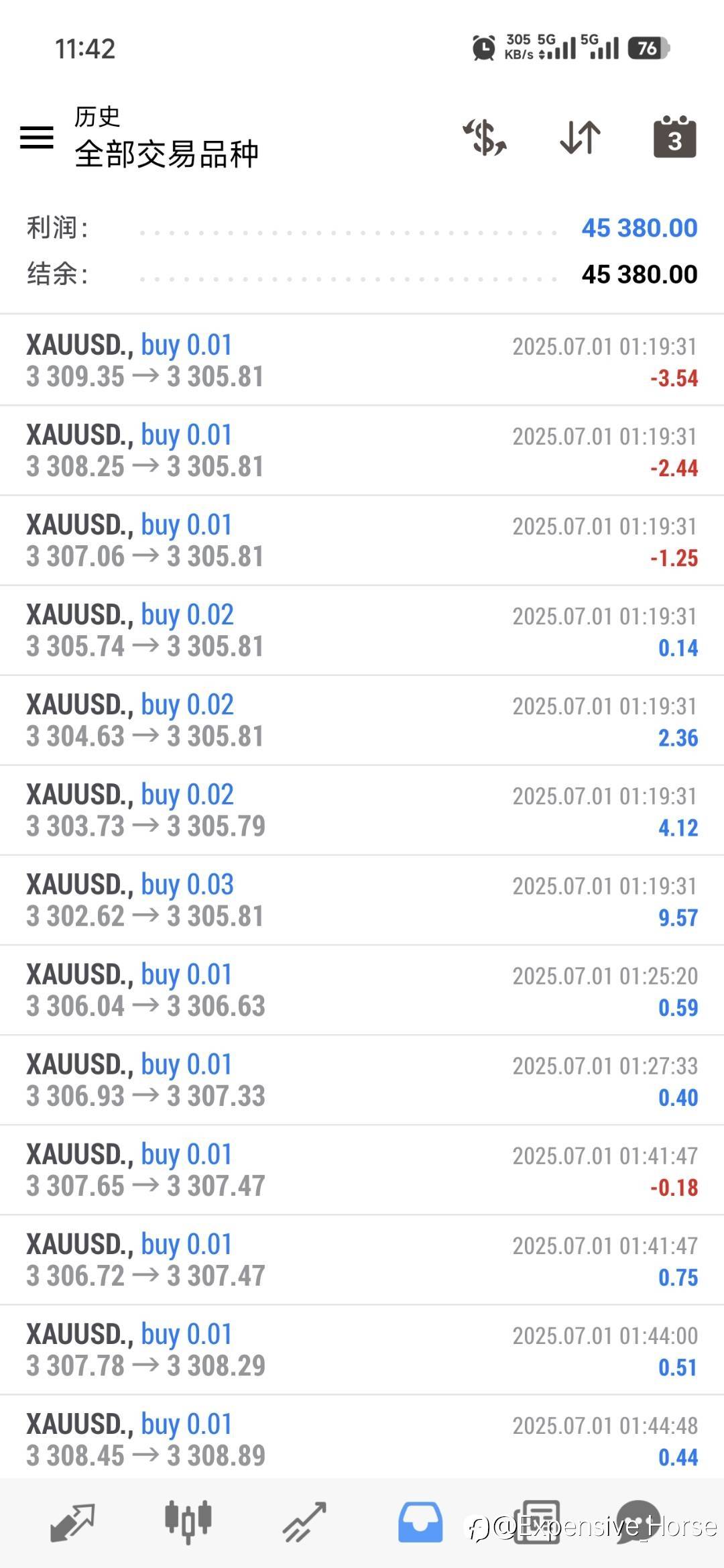This screenshot has height=1568, width=724.
Task: Open the calendar date range picker
Action: coord(674,137)
